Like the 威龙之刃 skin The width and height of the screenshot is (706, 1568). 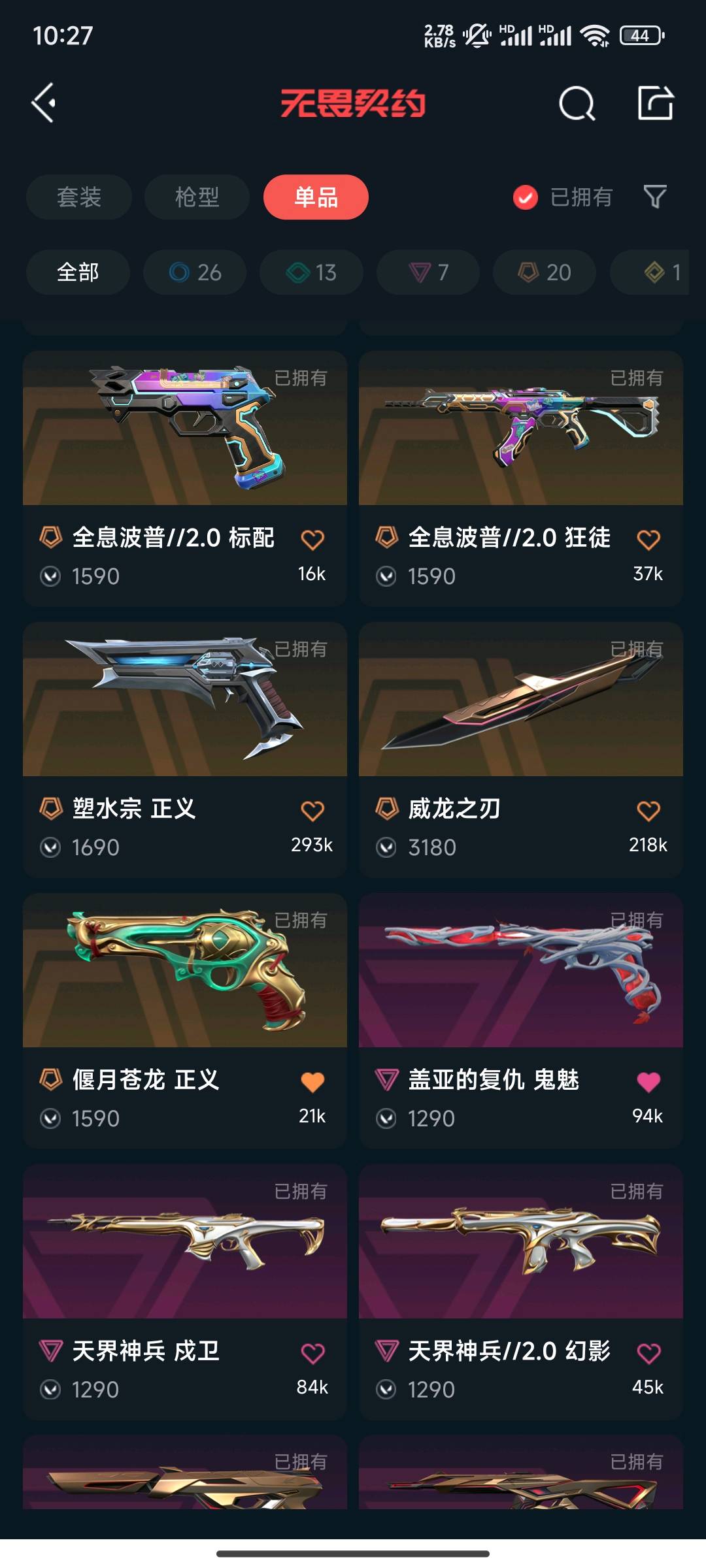click(648, 811)
